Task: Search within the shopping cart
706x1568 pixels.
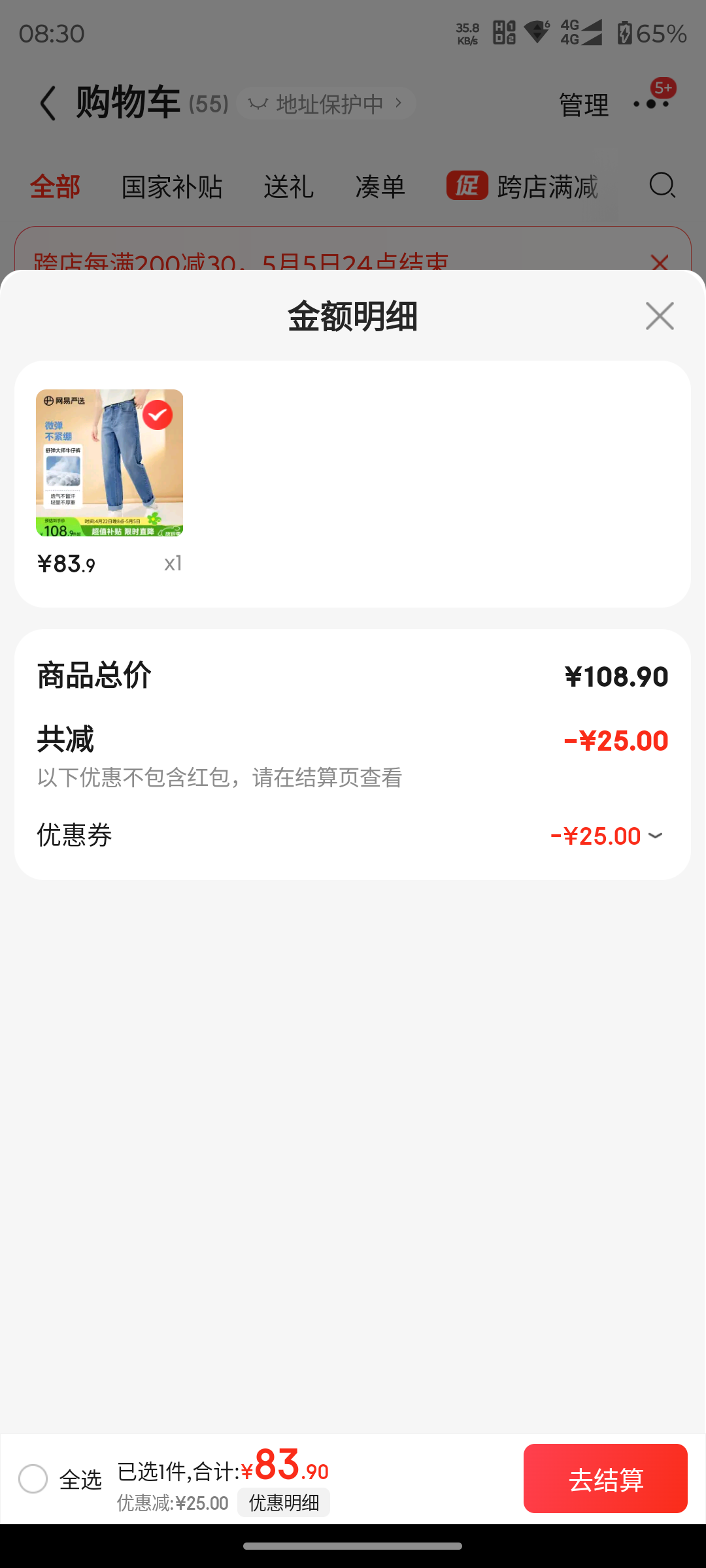Action: tap(662, 186)
